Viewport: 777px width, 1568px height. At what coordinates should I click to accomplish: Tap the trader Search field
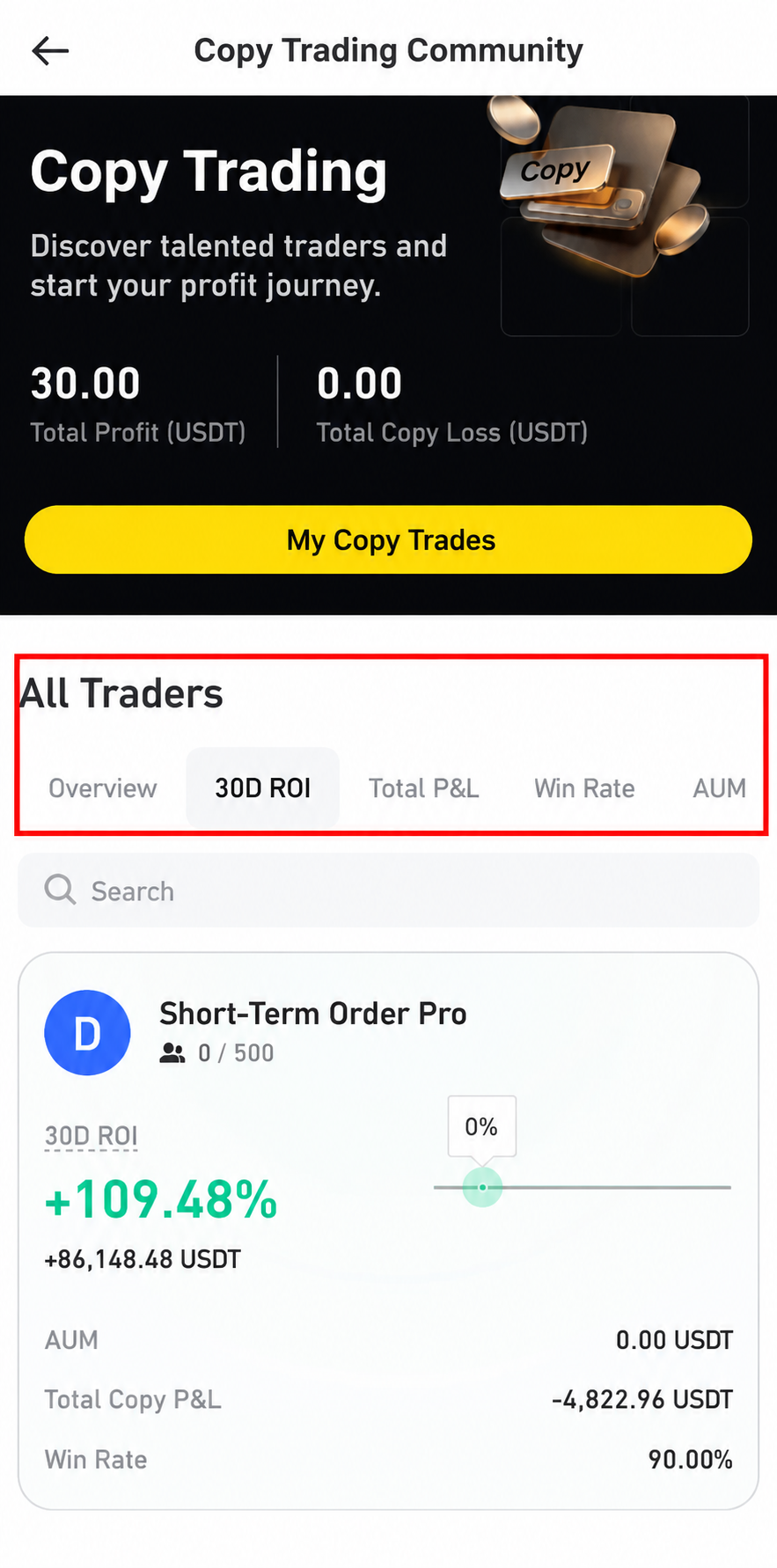point(388,890)
